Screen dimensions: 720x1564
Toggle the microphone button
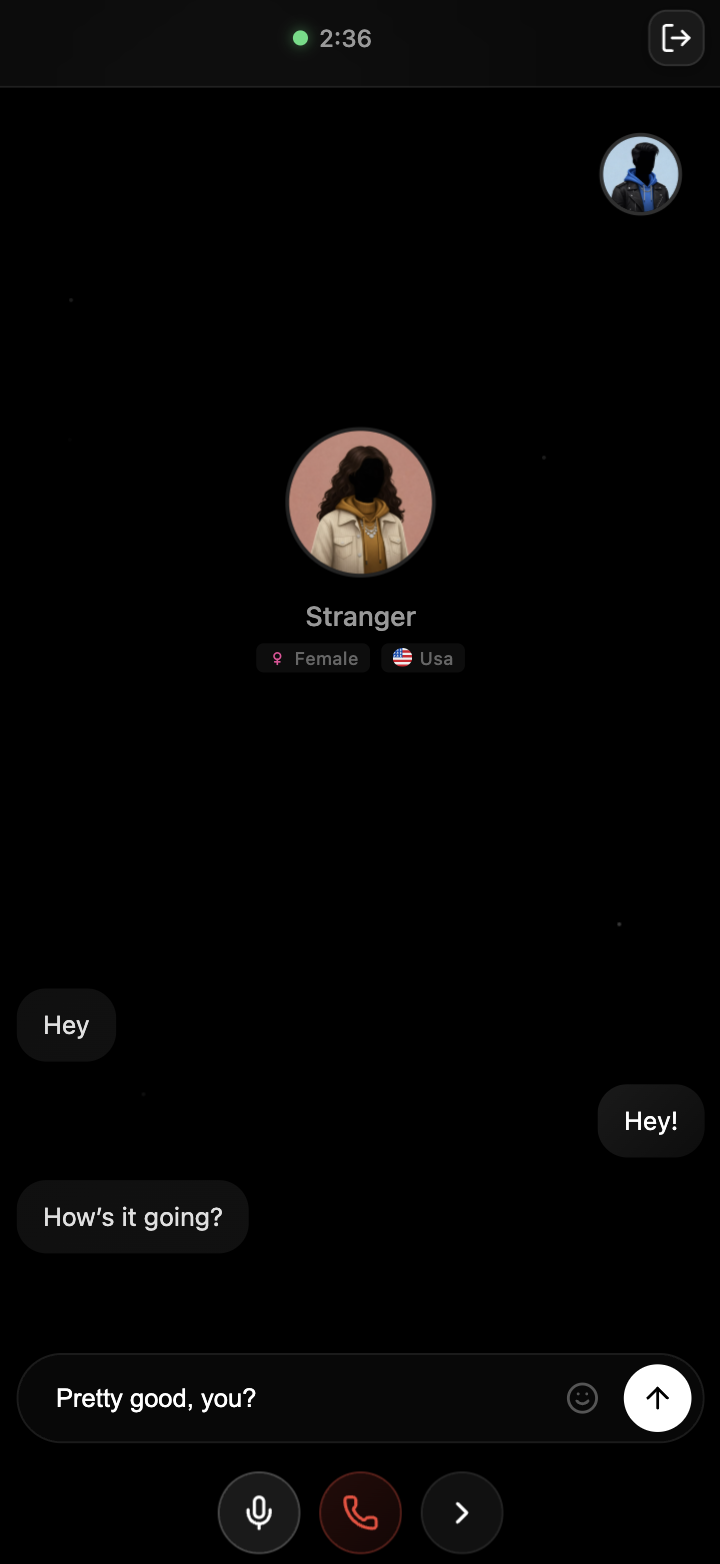[259, 1513]
